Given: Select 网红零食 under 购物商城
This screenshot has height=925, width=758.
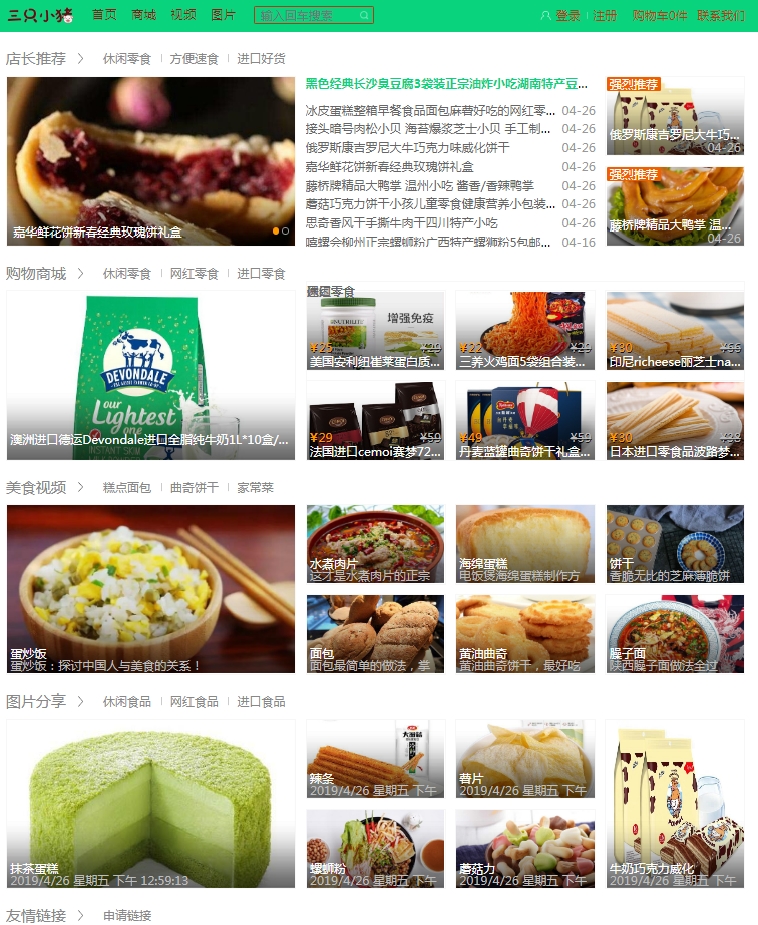Looking at the screenshot, I should coord(194,274).
